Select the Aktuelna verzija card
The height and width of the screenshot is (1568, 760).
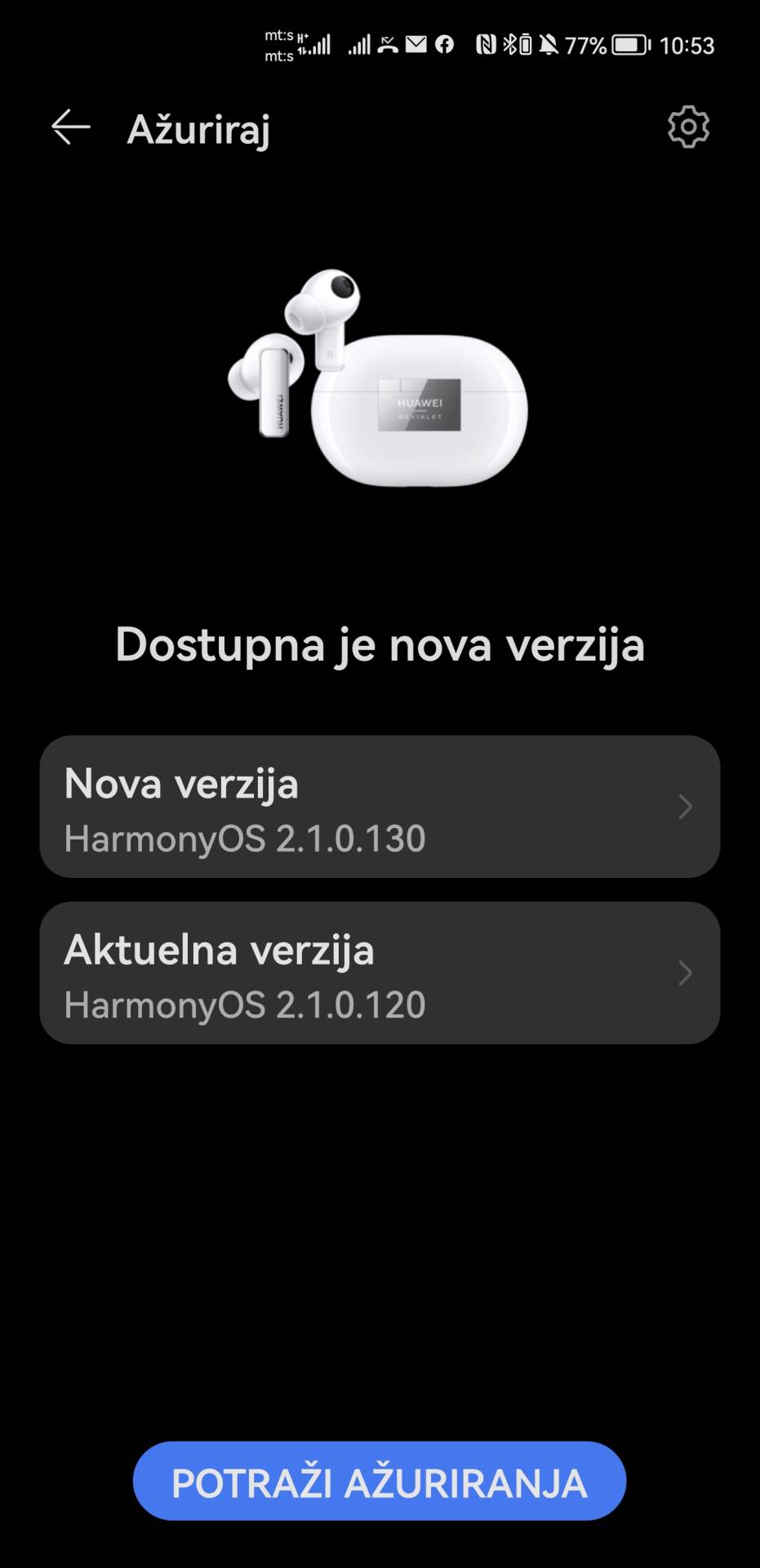(x=380, y=973)
